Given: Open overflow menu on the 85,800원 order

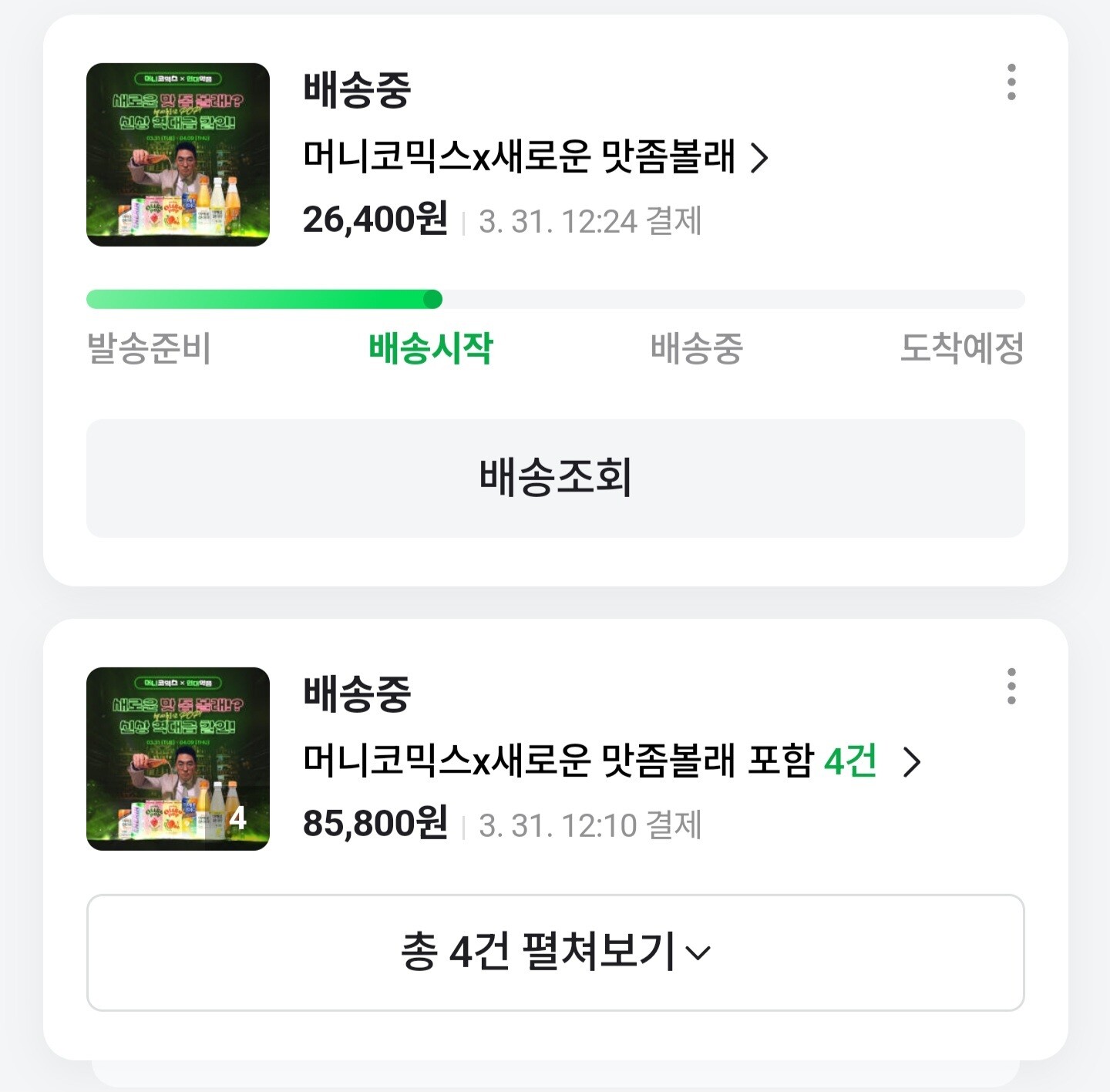Looking at the screenshot, I should tap(1011, 686).
